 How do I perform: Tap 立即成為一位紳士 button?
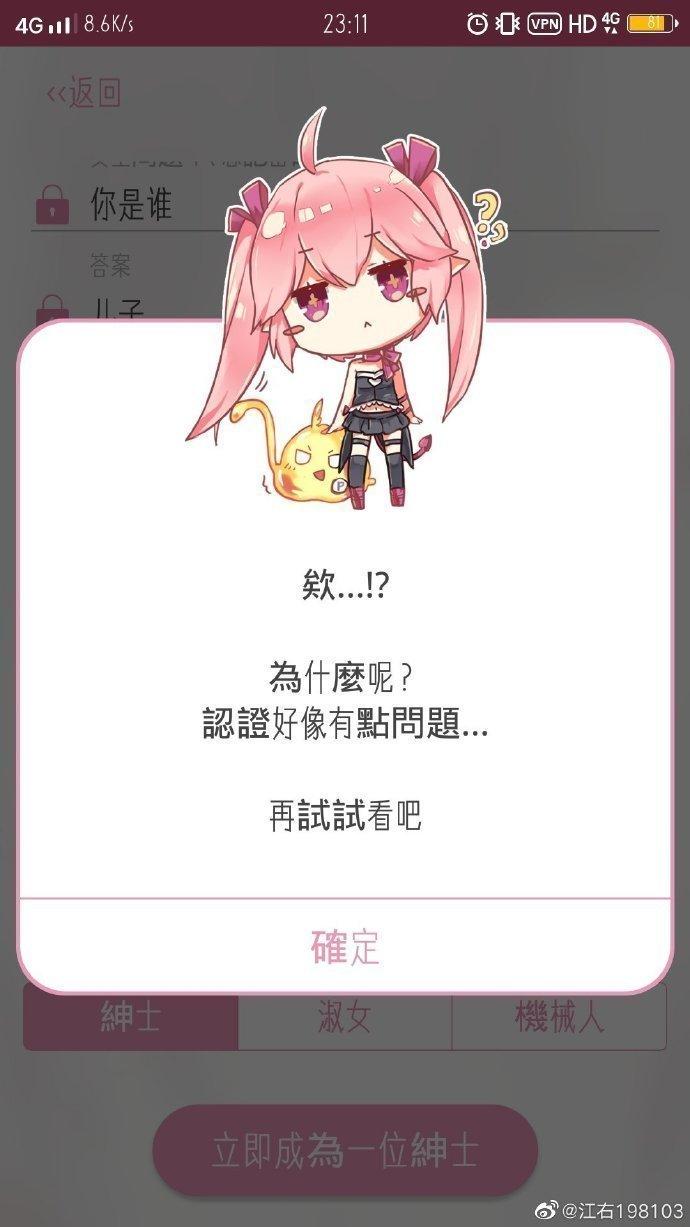pyautogui.click(x=345, y=1150)
